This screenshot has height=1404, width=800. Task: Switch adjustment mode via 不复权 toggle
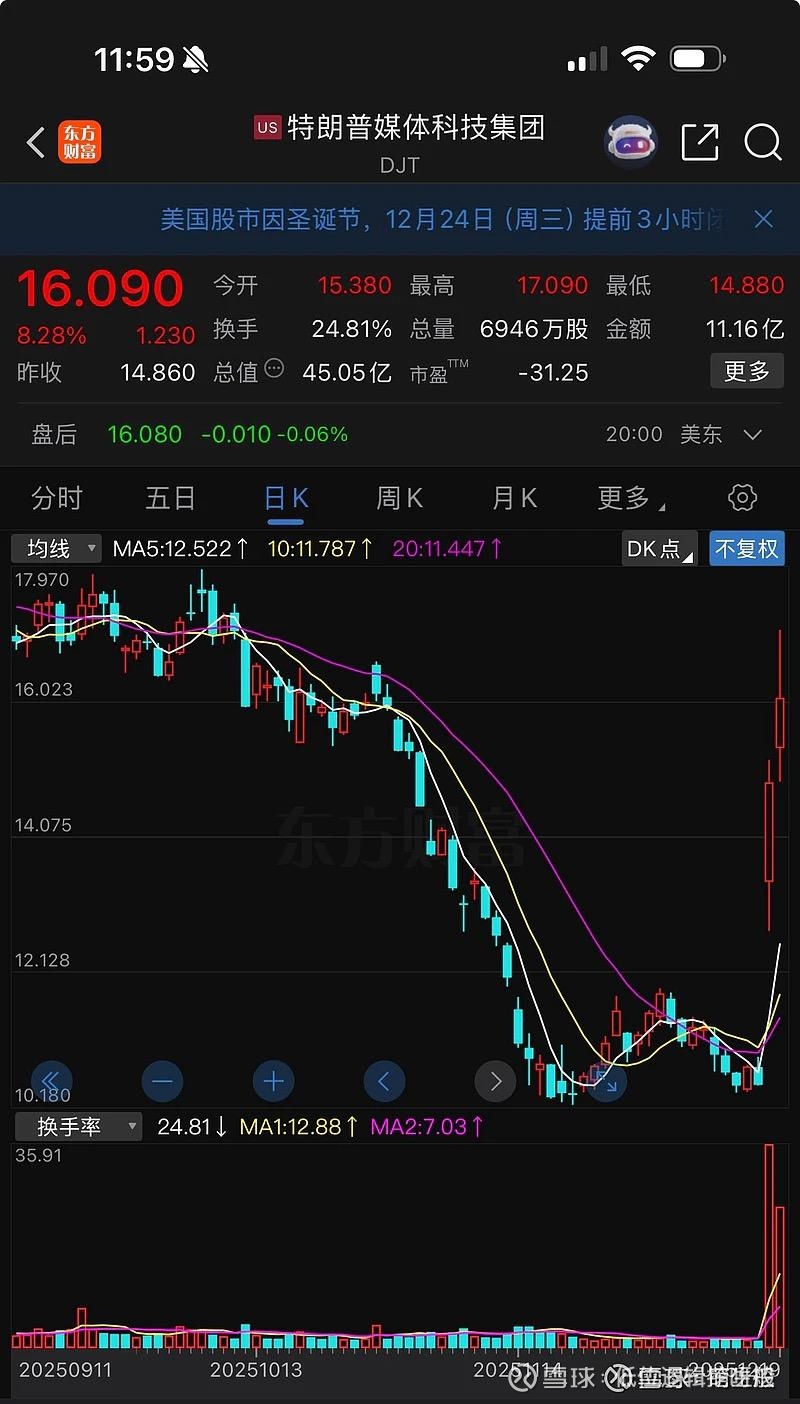(x=746, y=548)
